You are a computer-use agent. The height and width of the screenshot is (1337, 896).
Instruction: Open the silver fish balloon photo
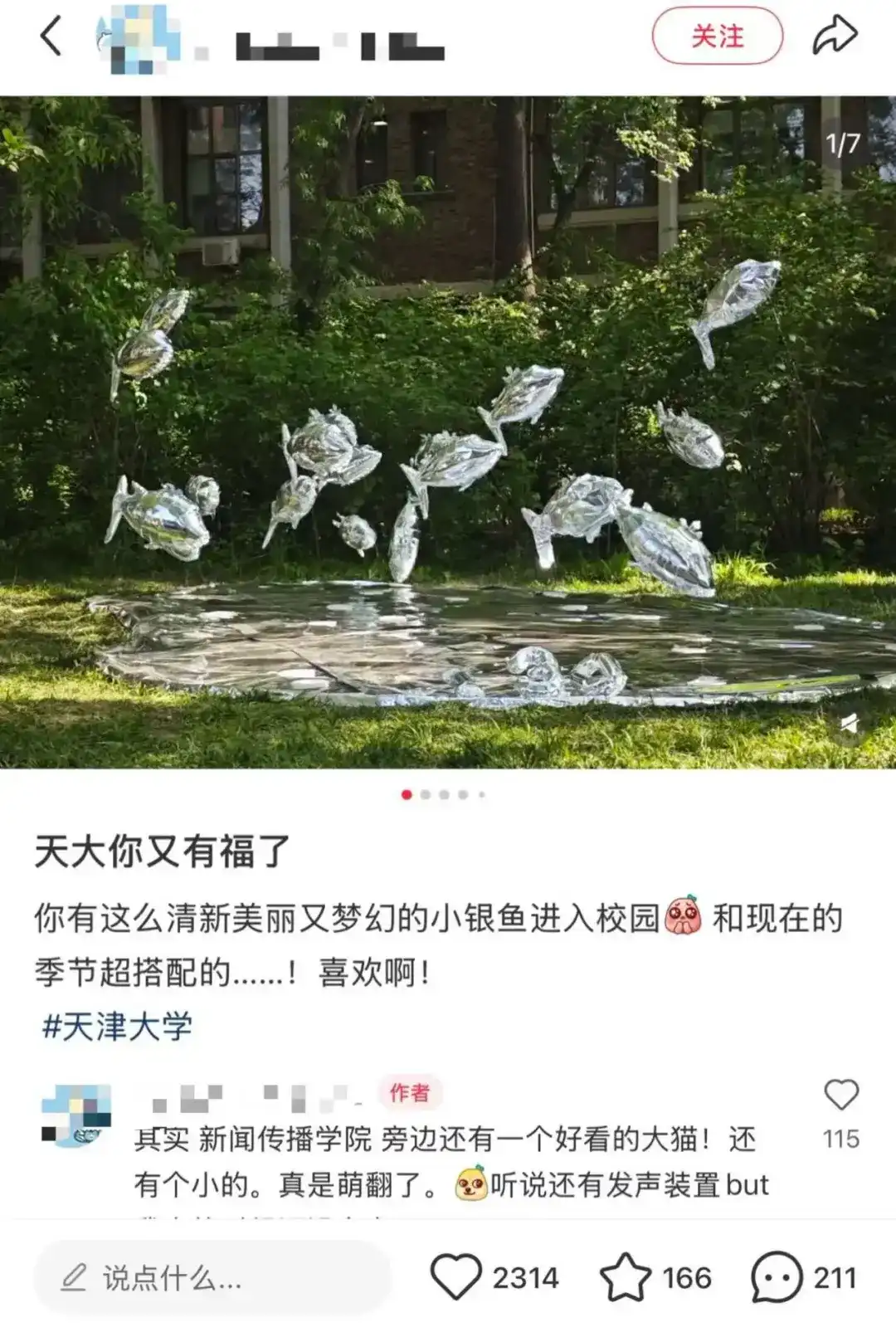click(x=448, y=432)
